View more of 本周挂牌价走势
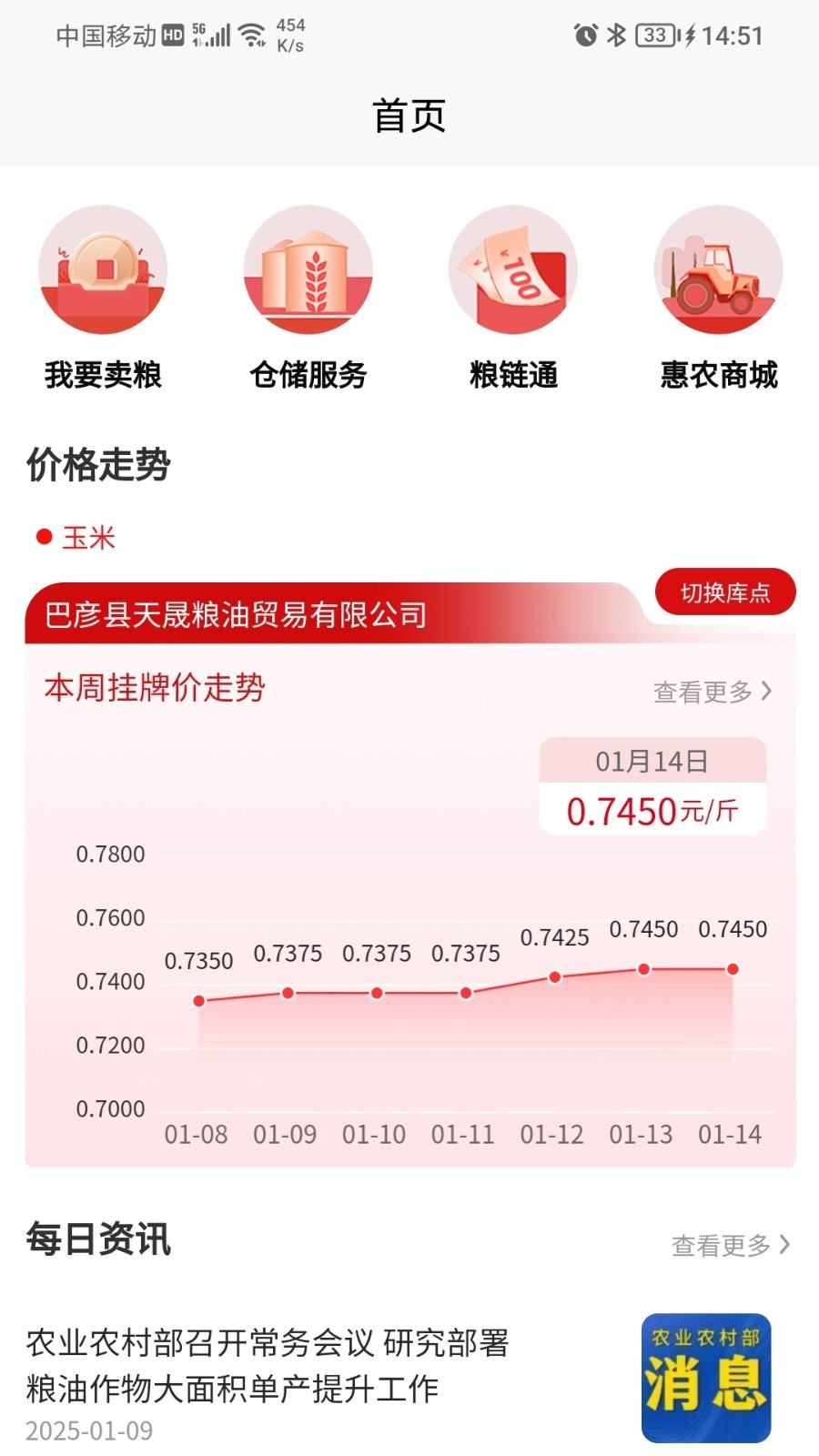This screenshot has width=819, height=1456. [x=713, y=692]
